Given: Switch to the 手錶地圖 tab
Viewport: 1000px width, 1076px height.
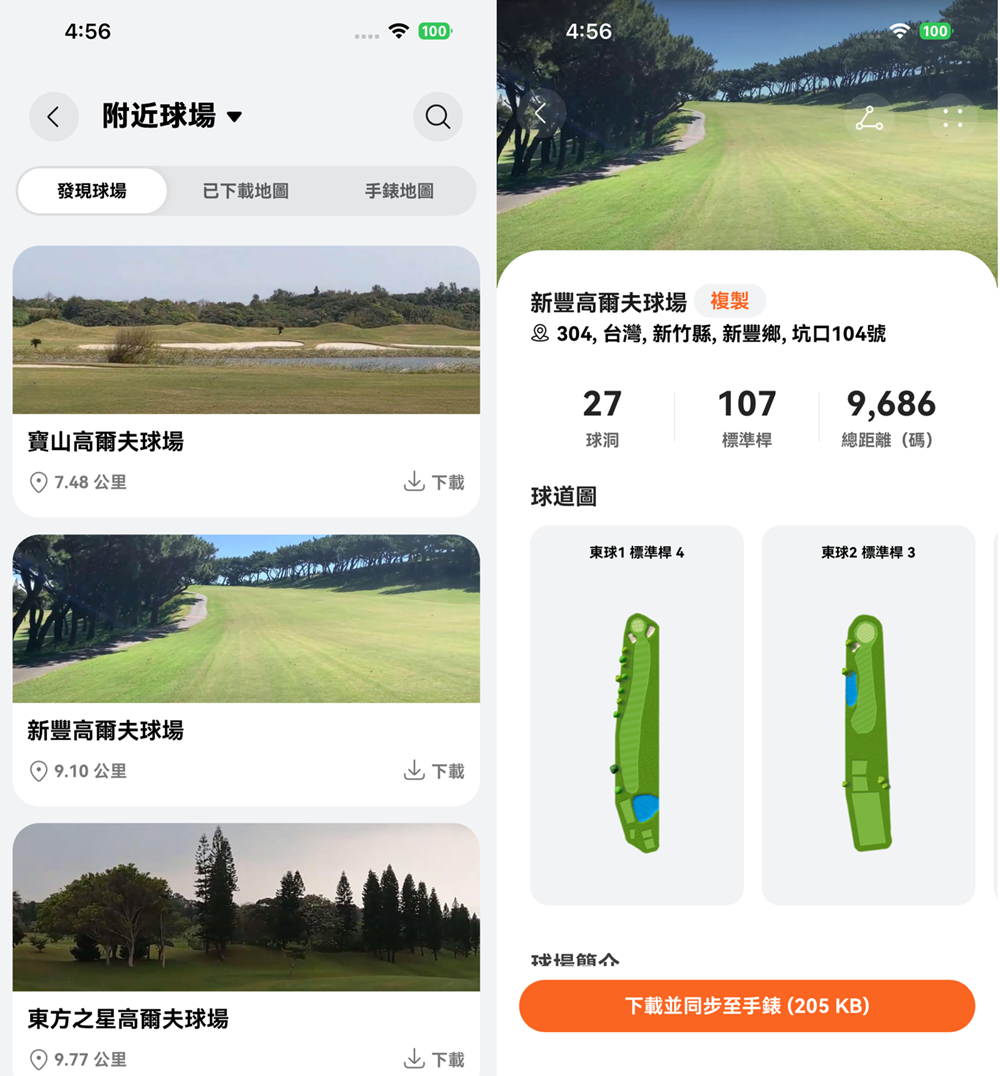Looking at the screenshot, I should coord(399,191).
